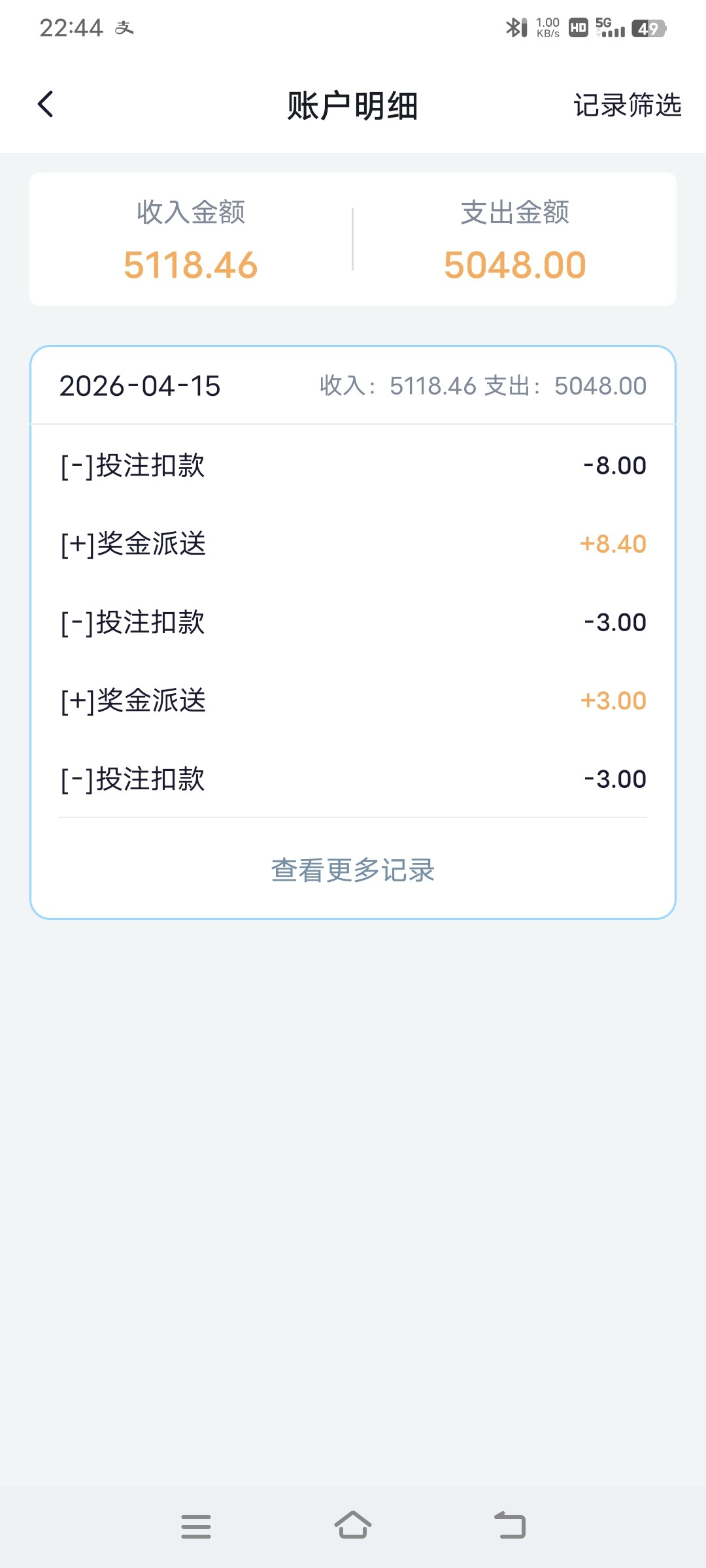Open 记录筛选 to filter records
This screenshot has height=1568, width=706.
628,105
